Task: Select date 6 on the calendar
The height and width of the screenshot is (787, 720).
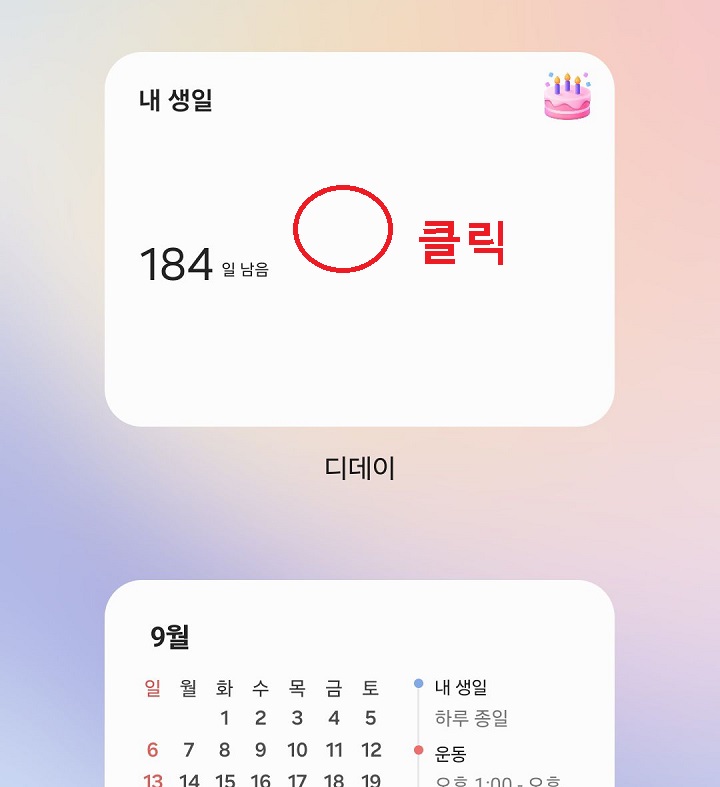Action: (x=151, y=750)
